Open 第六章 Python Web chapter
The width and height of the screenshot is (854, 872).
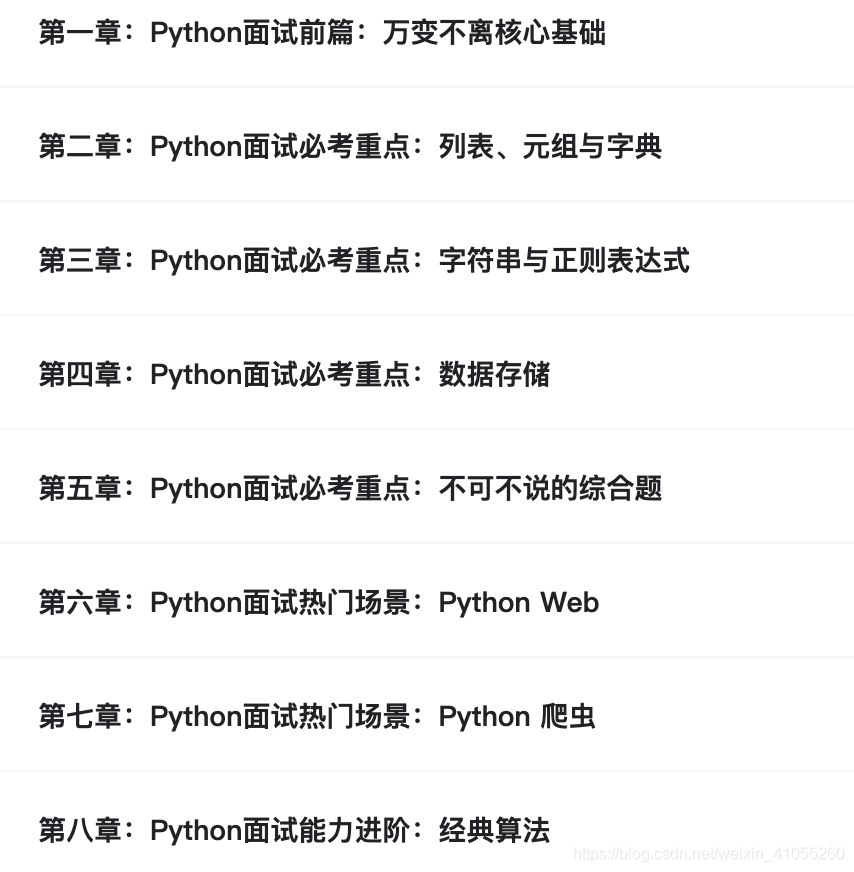[x=318, y=603]
